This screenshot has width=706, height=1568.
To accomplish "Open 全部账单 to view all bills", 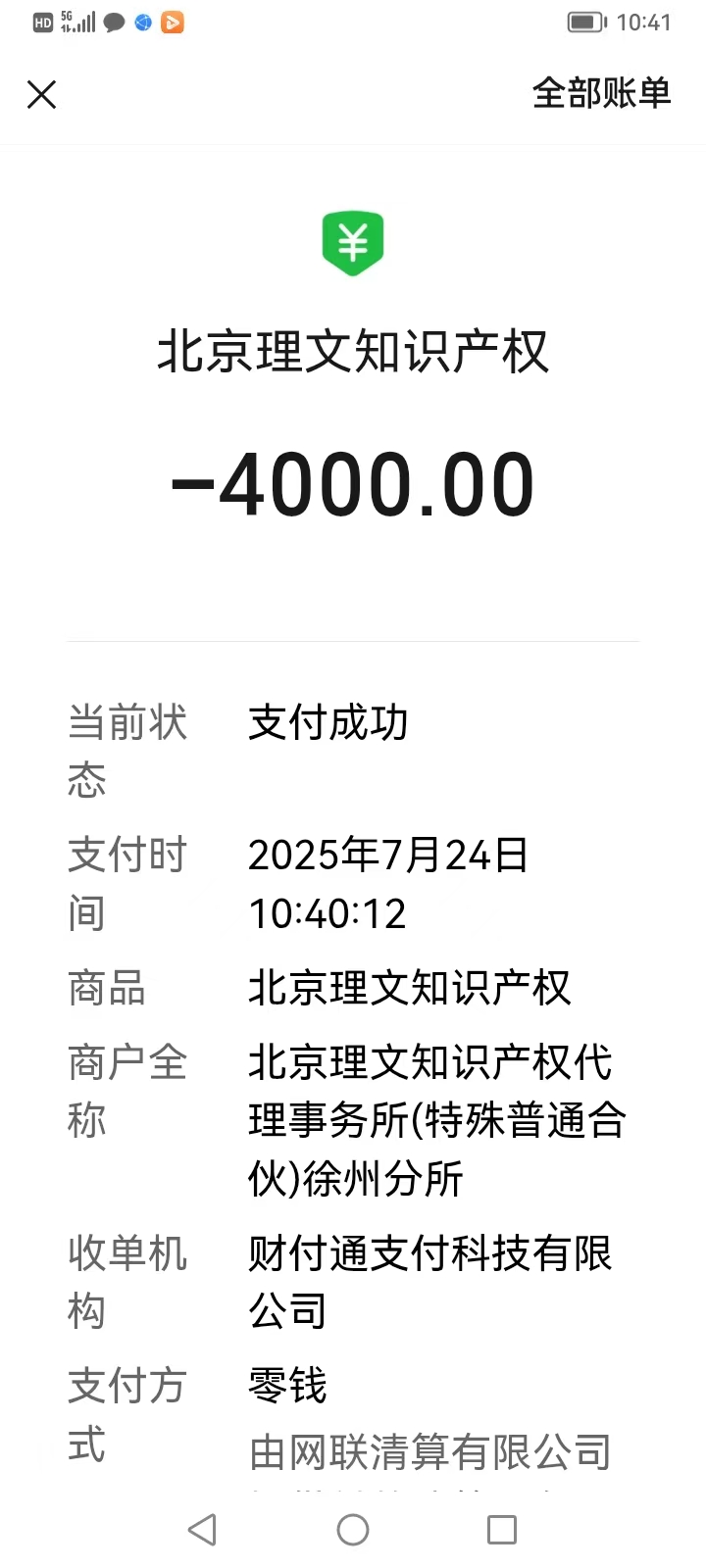I will click(601, 93).
